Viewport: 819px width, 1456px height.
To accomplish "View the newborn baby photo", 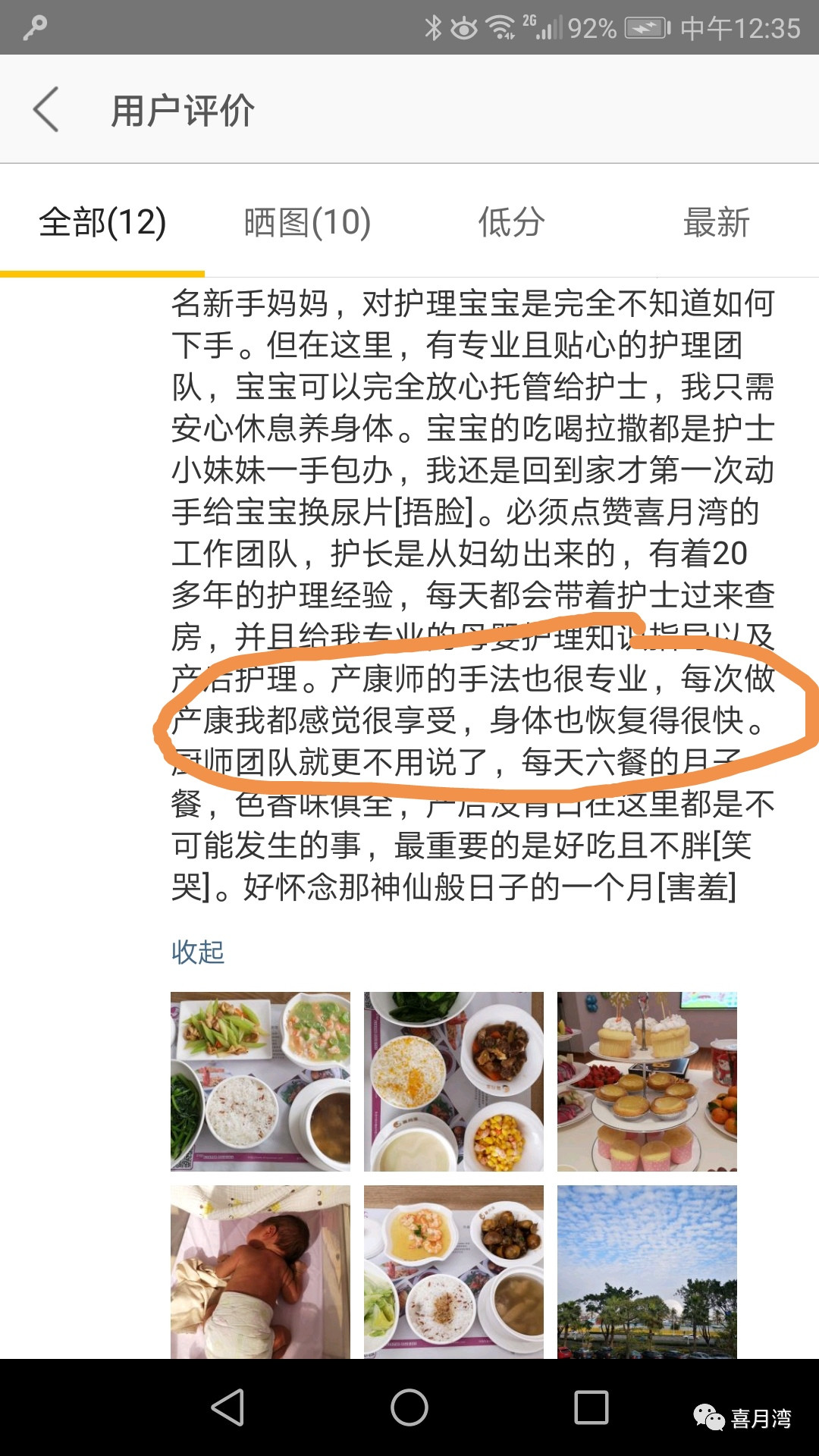I will pyautogui.click(x=260, y=1272).
